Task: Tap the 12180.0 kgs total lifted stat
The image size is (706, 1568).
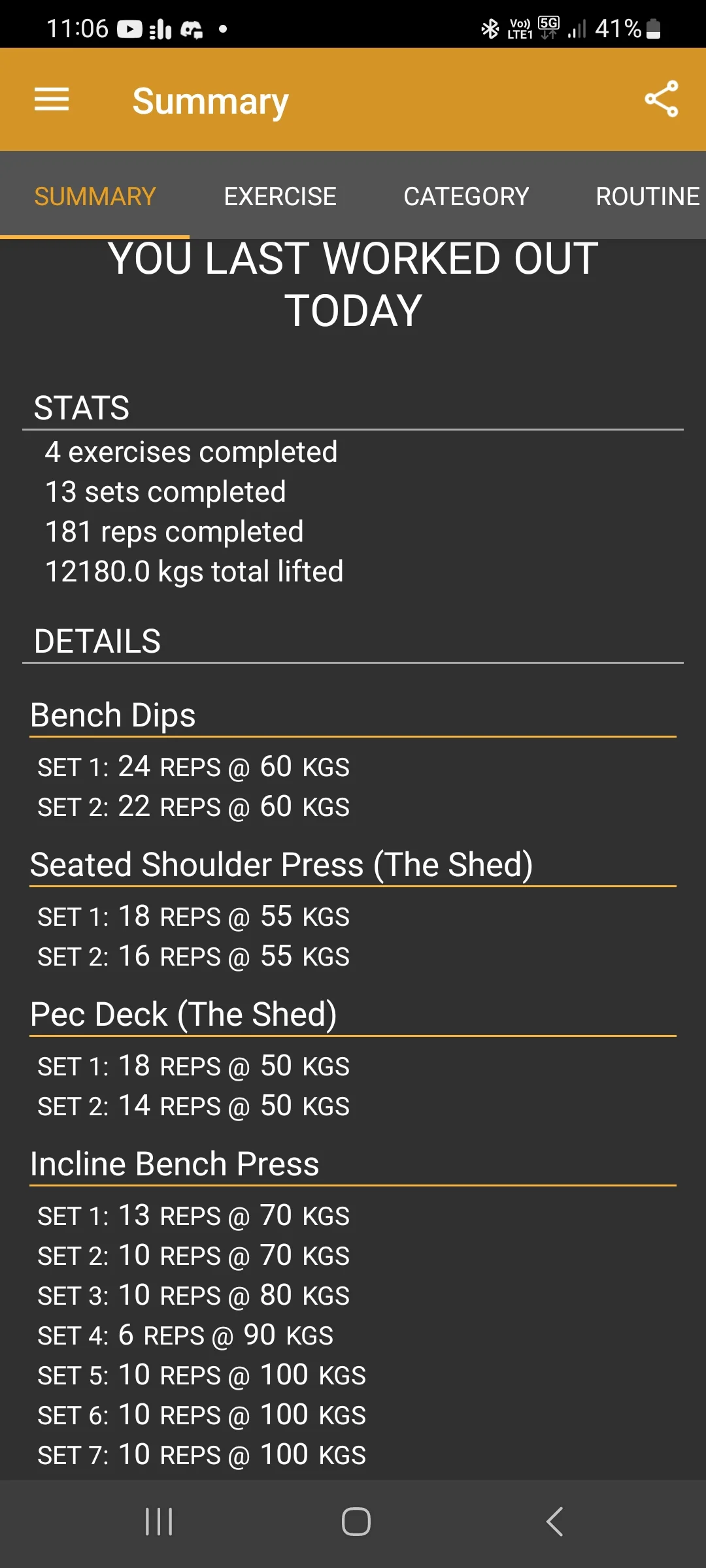Action: pos(193,571)
